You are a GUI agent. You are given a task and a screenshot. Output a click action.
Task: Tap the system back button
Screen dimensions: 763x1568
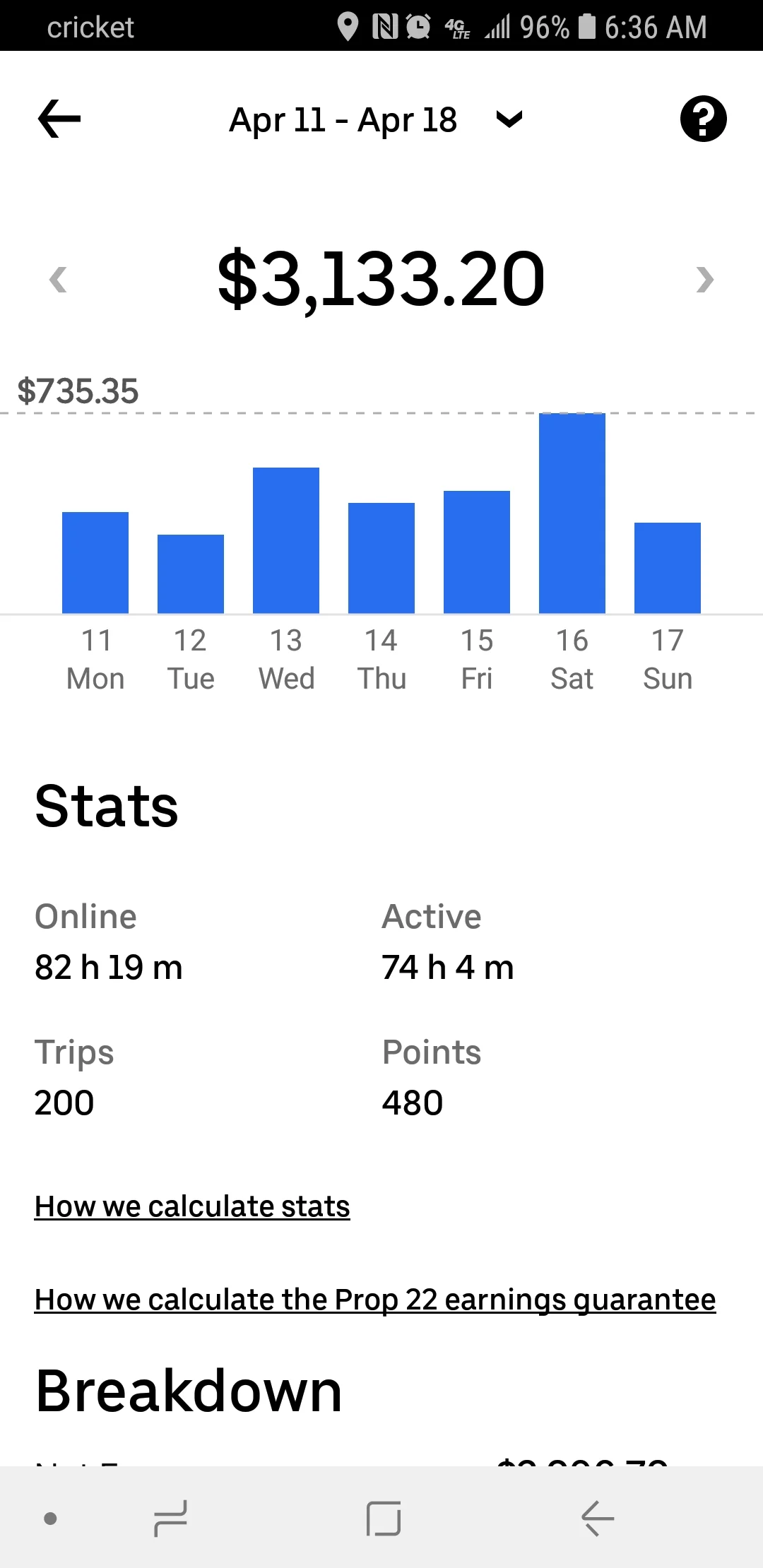pyautogui.click(x=598, y=1518)
